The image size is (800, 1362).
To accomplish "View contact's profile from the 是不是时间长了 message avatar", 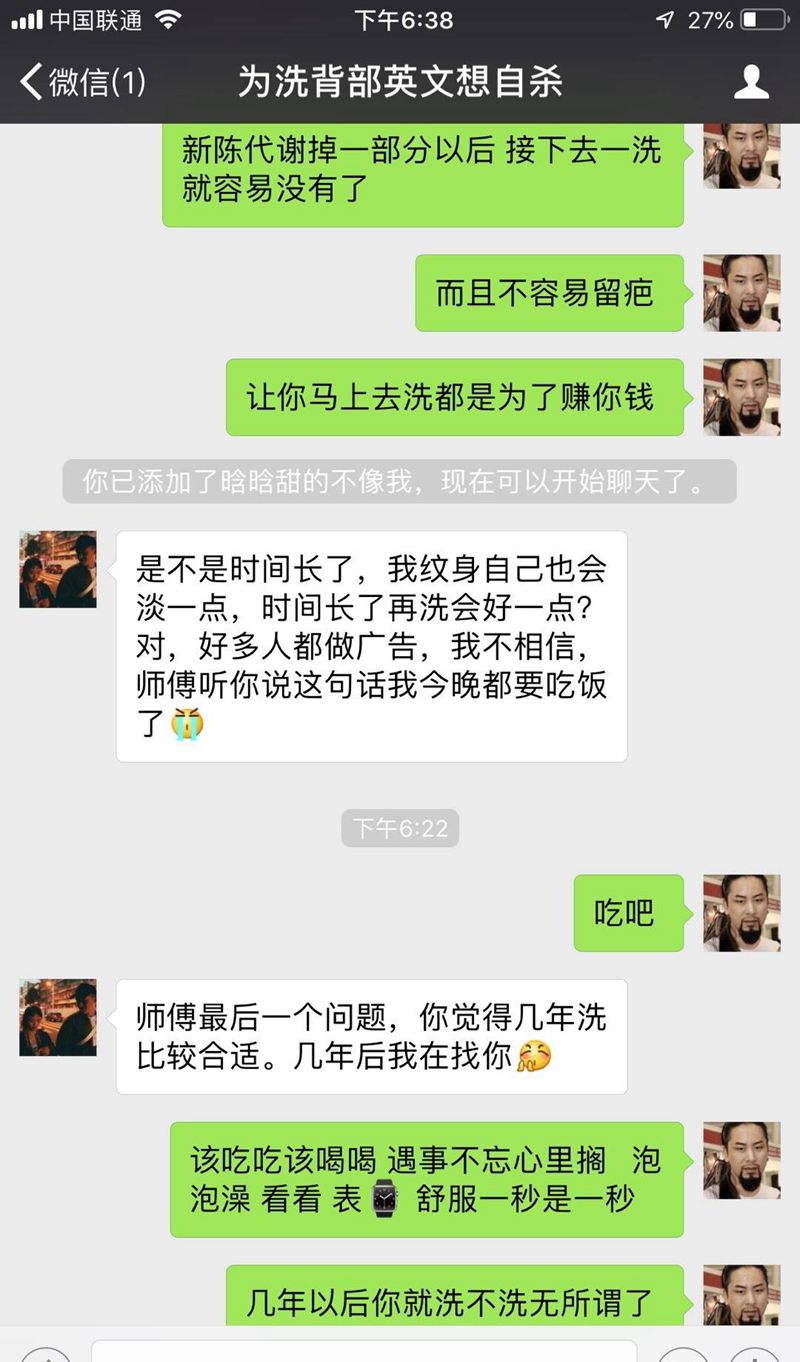I will coord(58,569).
